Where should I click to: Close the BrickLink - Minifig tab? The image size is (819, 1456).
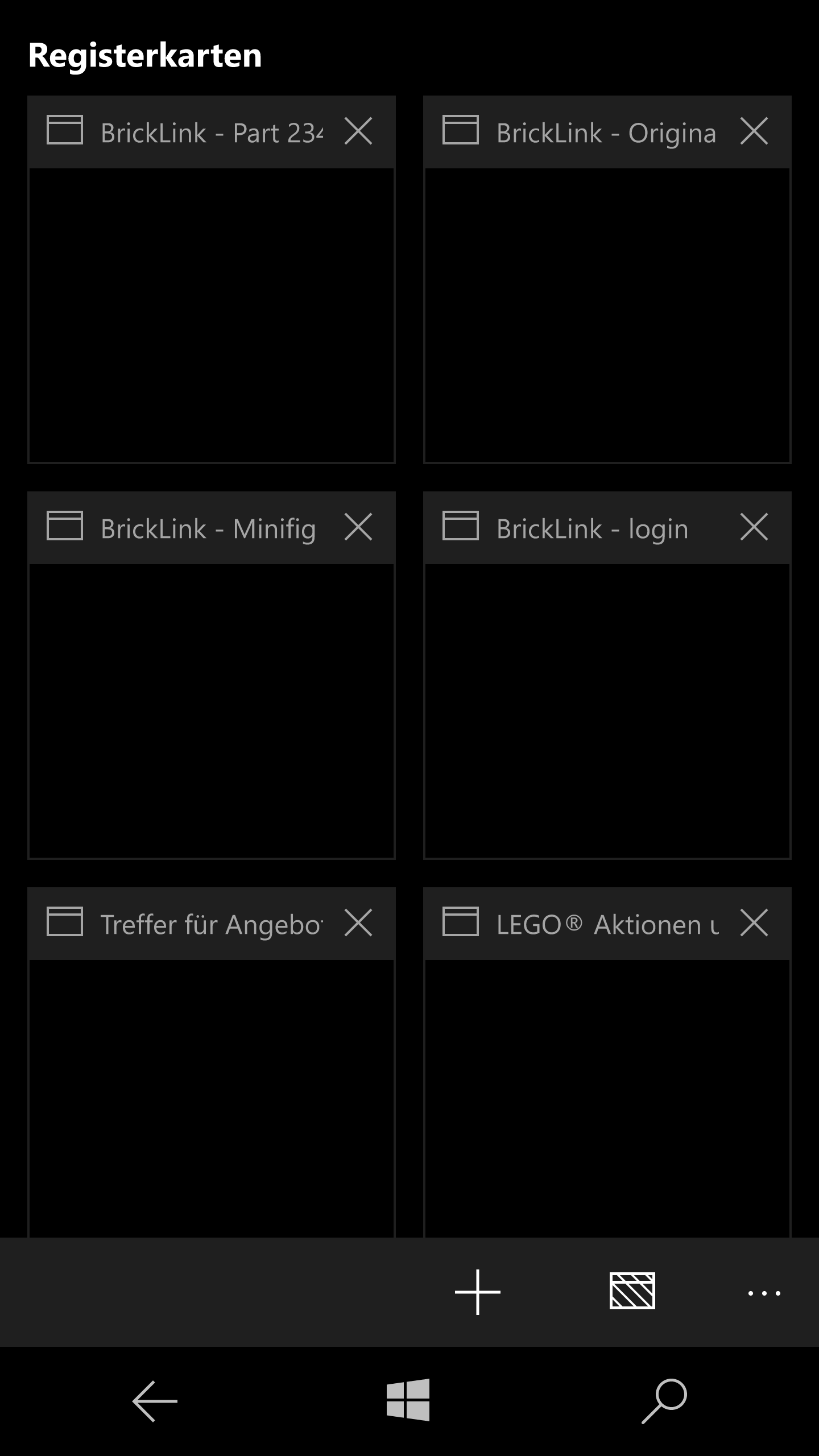(x=358, y=527)
